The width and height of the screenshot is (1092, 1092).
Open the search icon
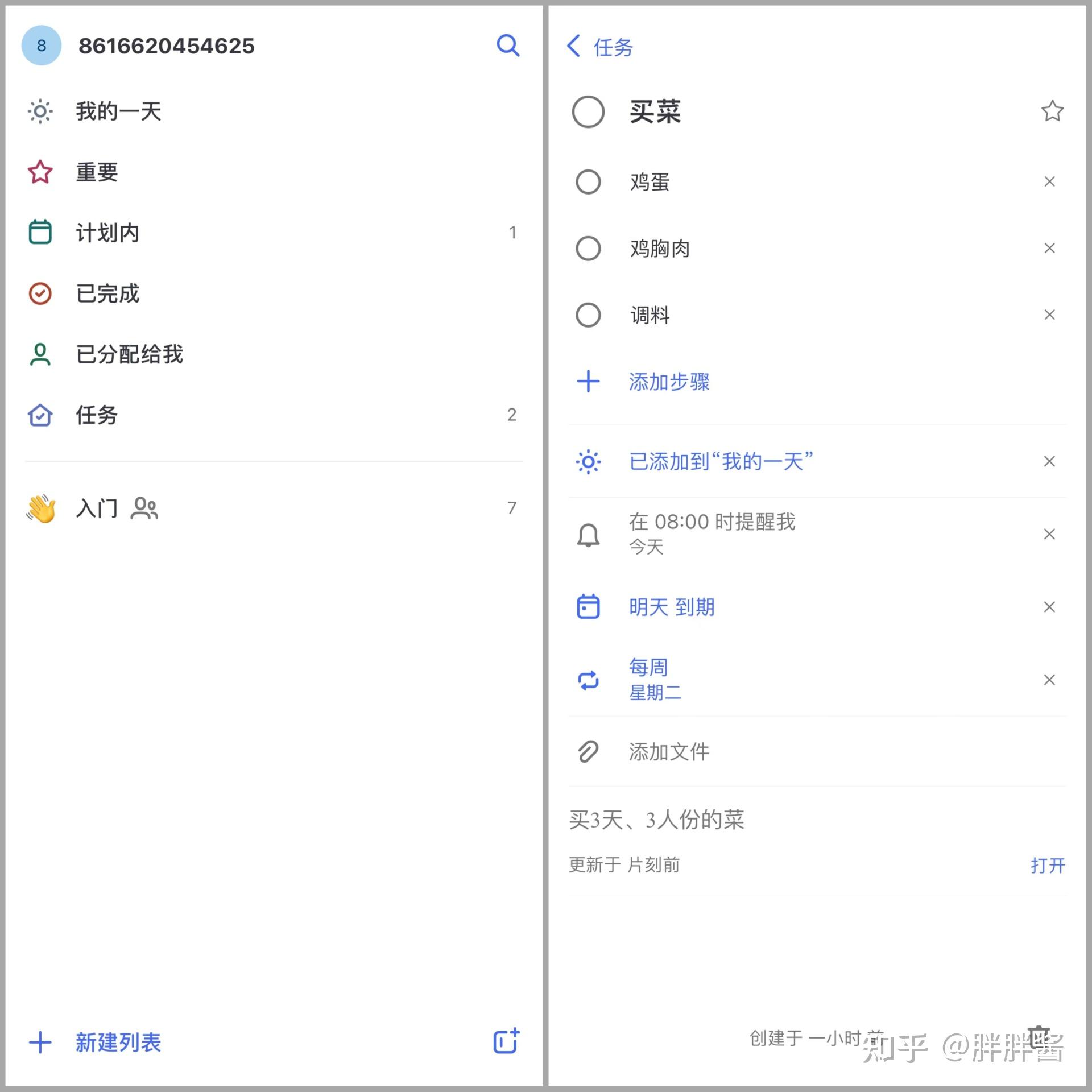[507, 45]
